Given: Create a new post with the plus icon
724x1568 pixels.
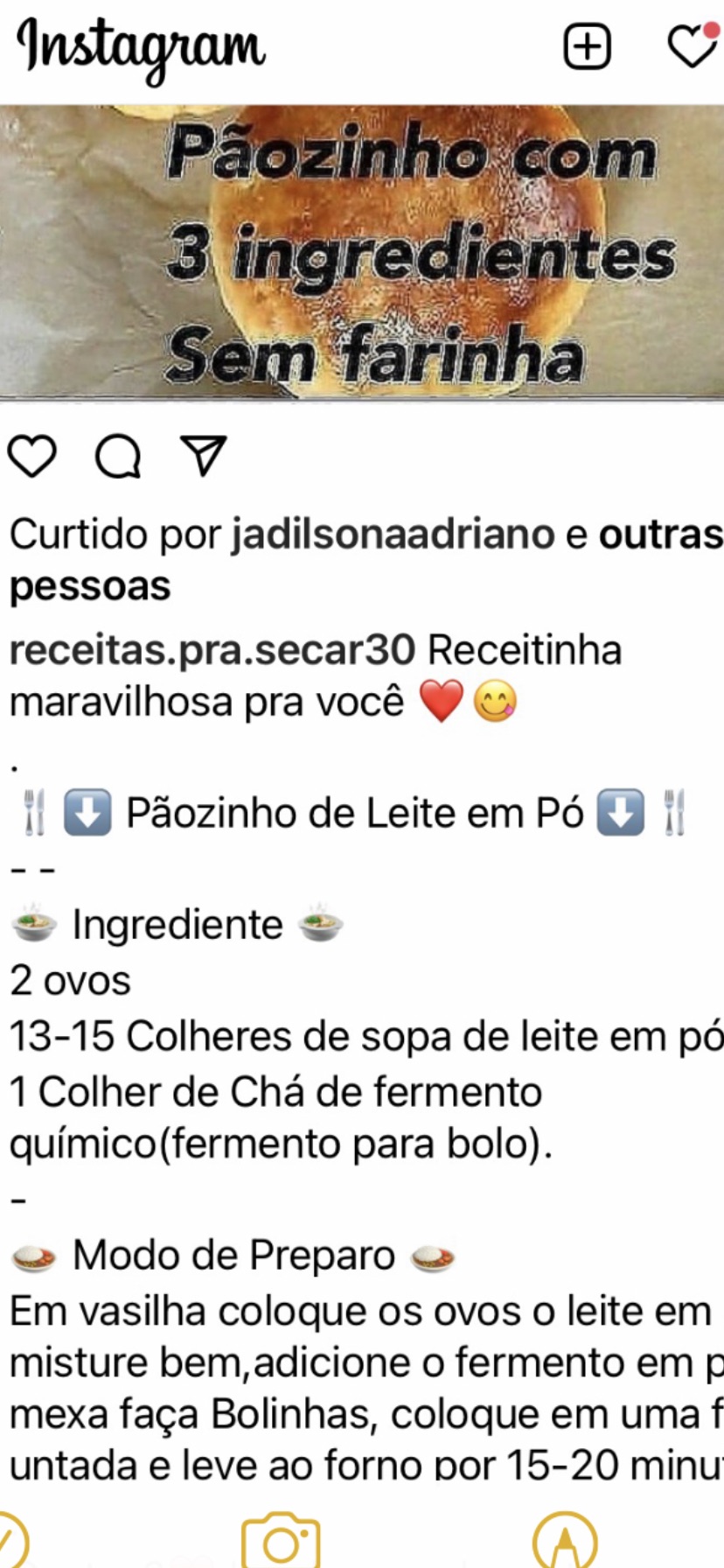Looking at the screenshot, I should 587,46.
